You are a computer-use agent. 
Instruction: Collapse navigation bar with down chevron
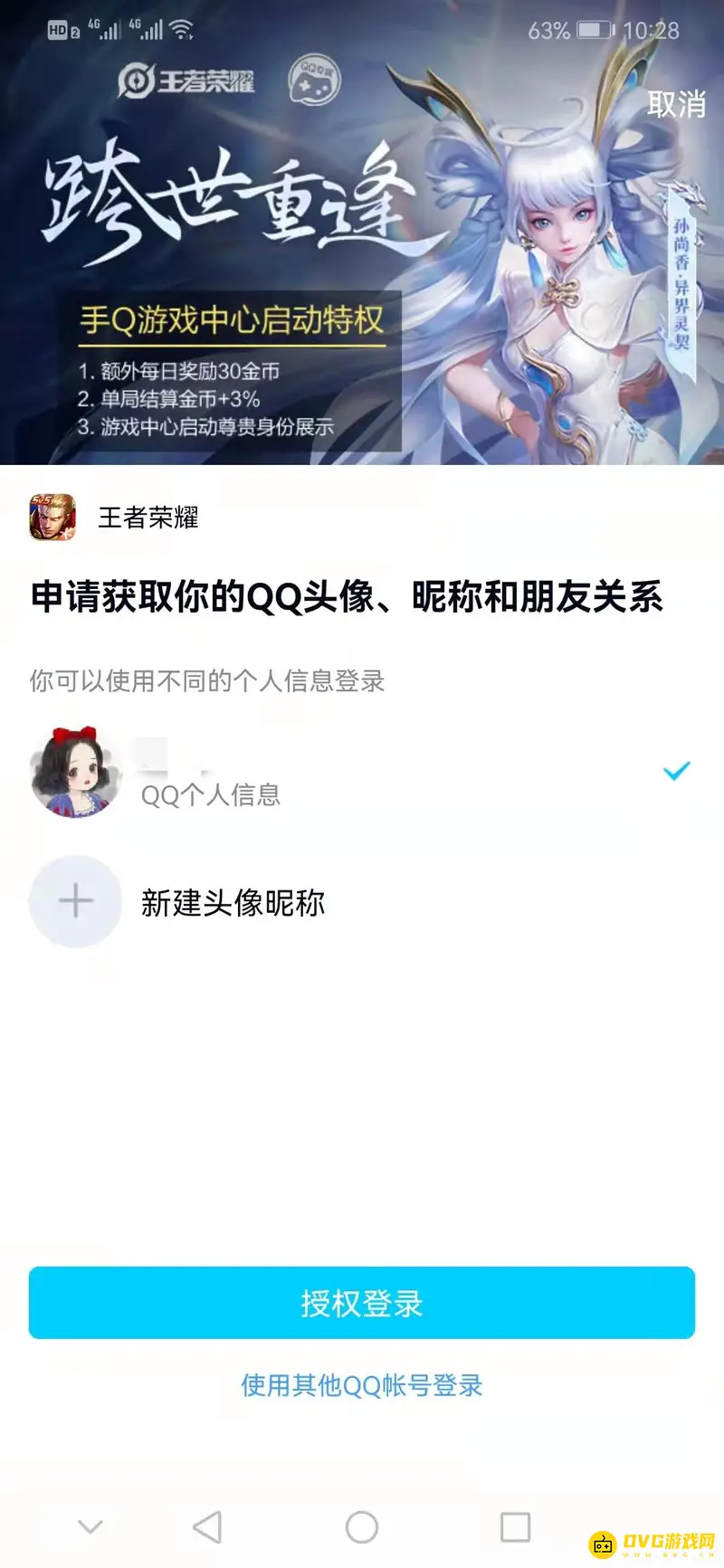(x=90, y=1525)
